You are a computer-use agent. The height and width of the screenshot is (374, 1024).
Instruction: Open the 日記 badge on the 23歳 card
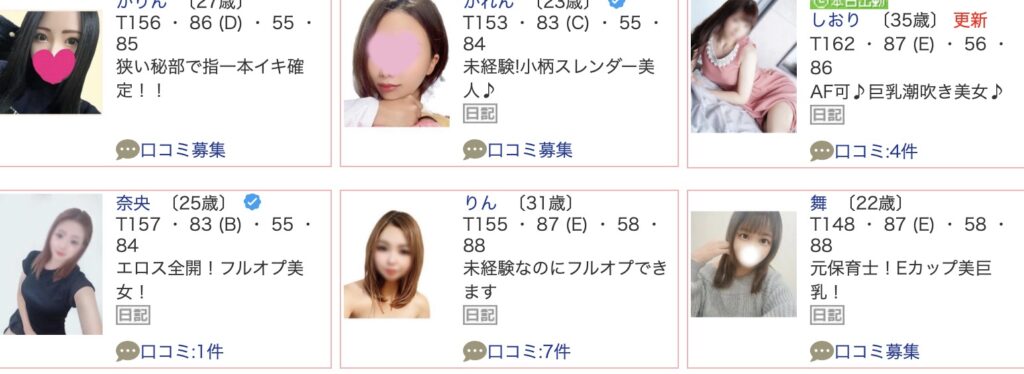(x=480, y=114)
